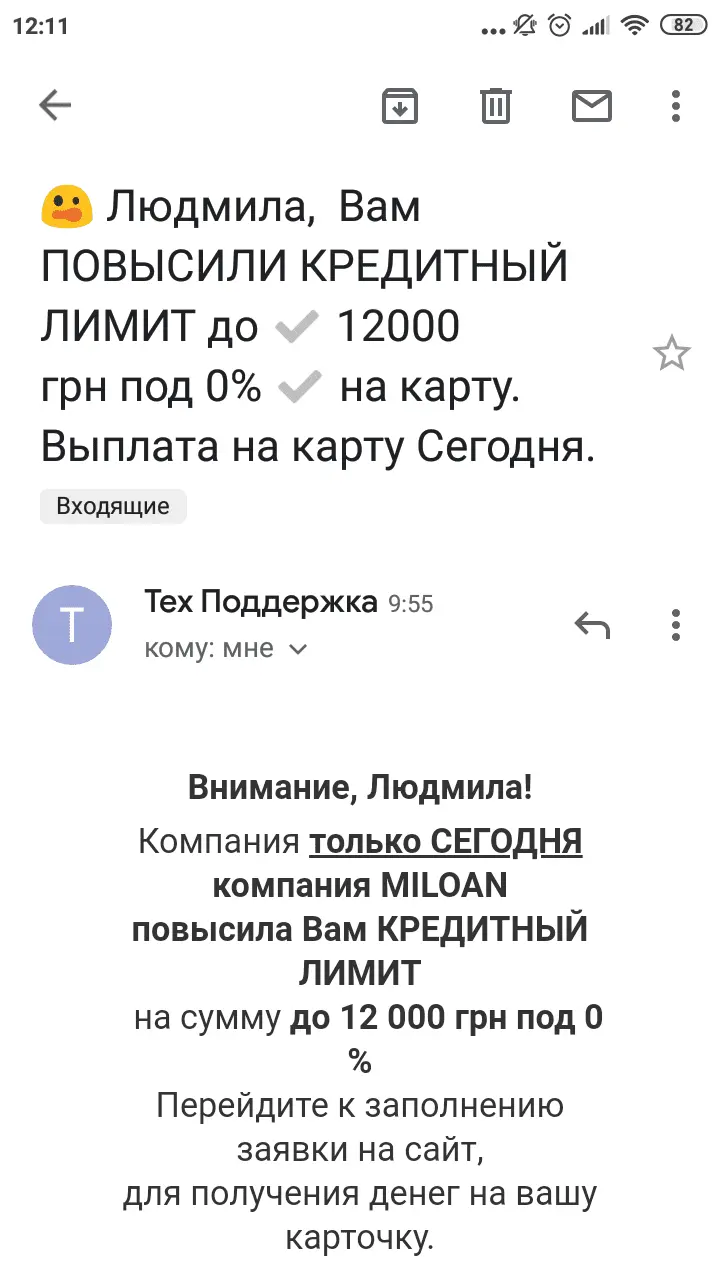The image size is (720, 1280).
Task: Delete this email
Action: click(496, 105)
